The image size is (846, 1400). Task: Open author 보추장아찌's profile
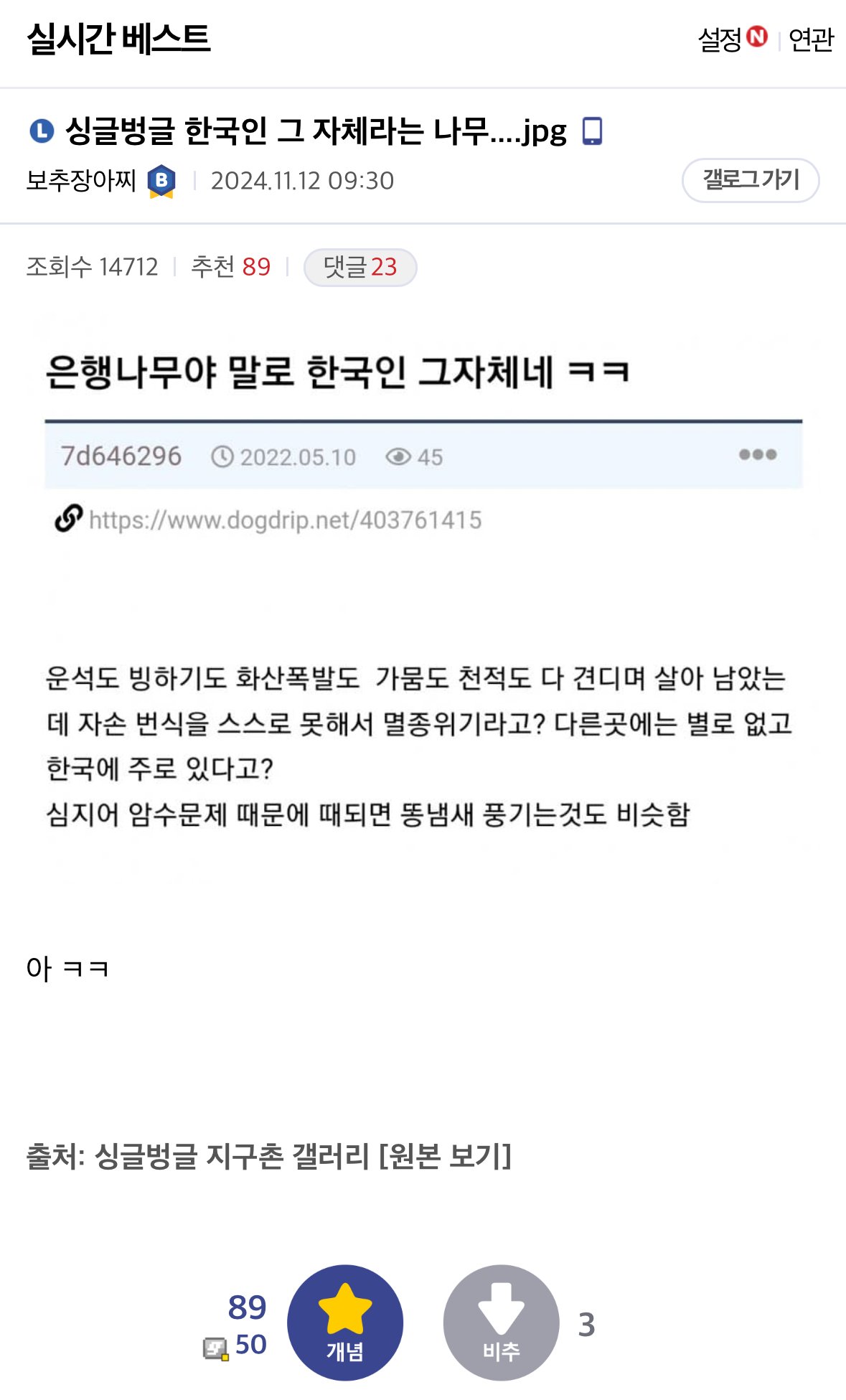(x=81, y=181)
